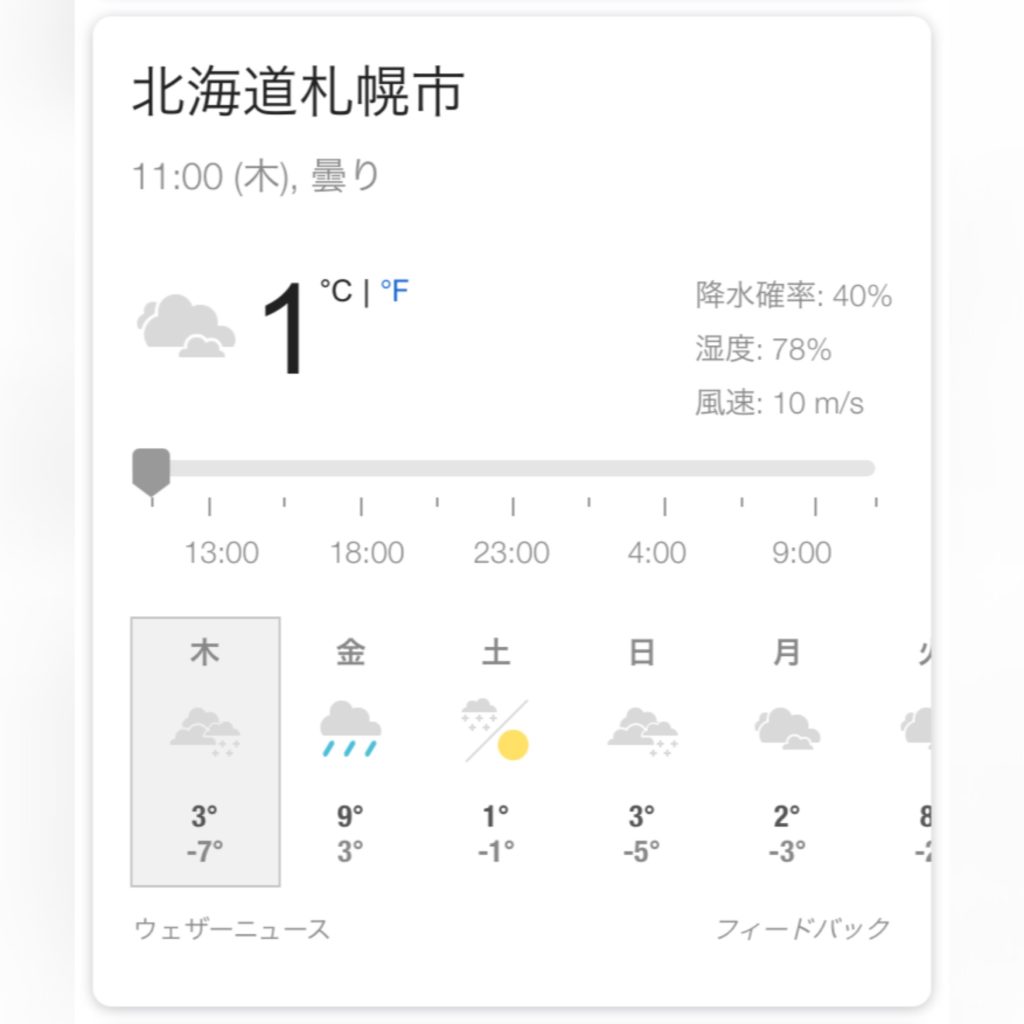This screenshot has height=1024, width=1024.
Task: Open the ウェザーニュース source link
Action: click(x=232, y=929)
